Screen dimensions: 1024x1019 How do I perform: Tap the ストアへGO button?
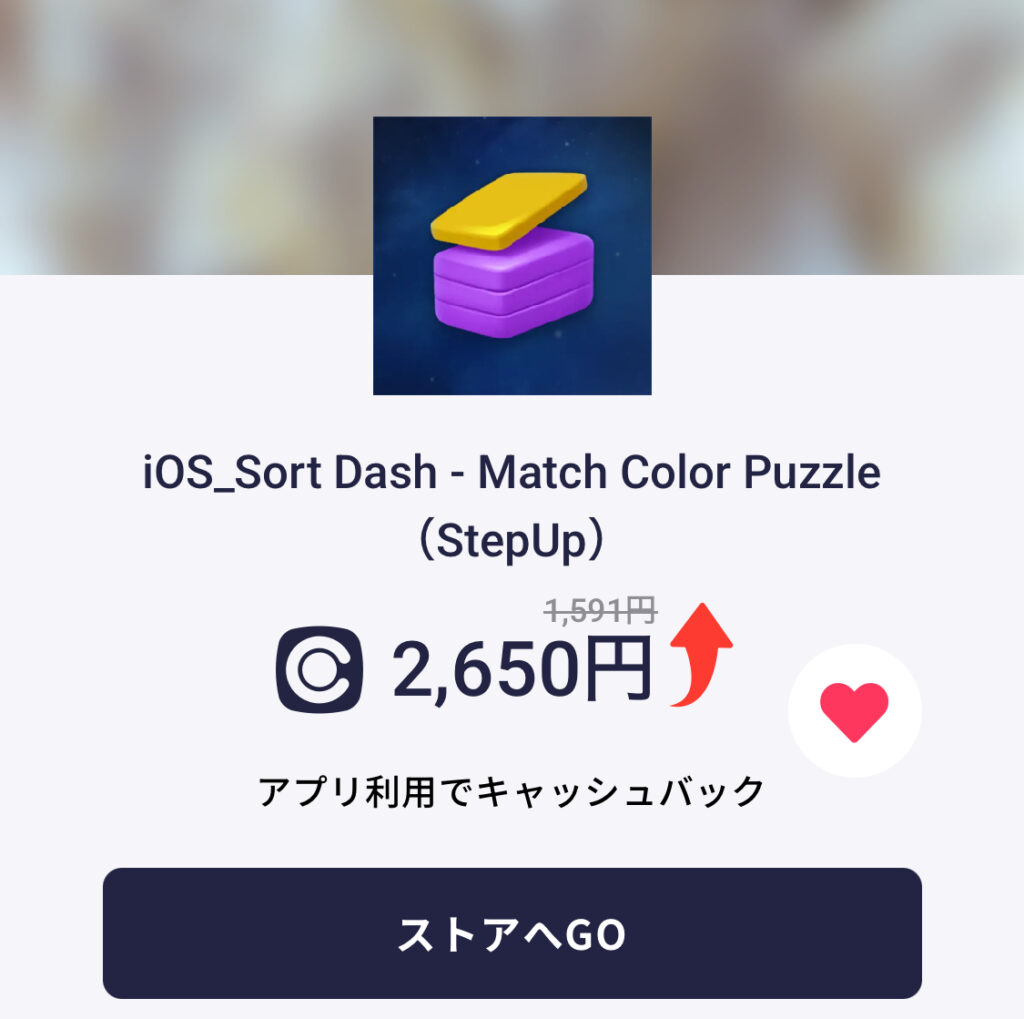tap(511, 933)
